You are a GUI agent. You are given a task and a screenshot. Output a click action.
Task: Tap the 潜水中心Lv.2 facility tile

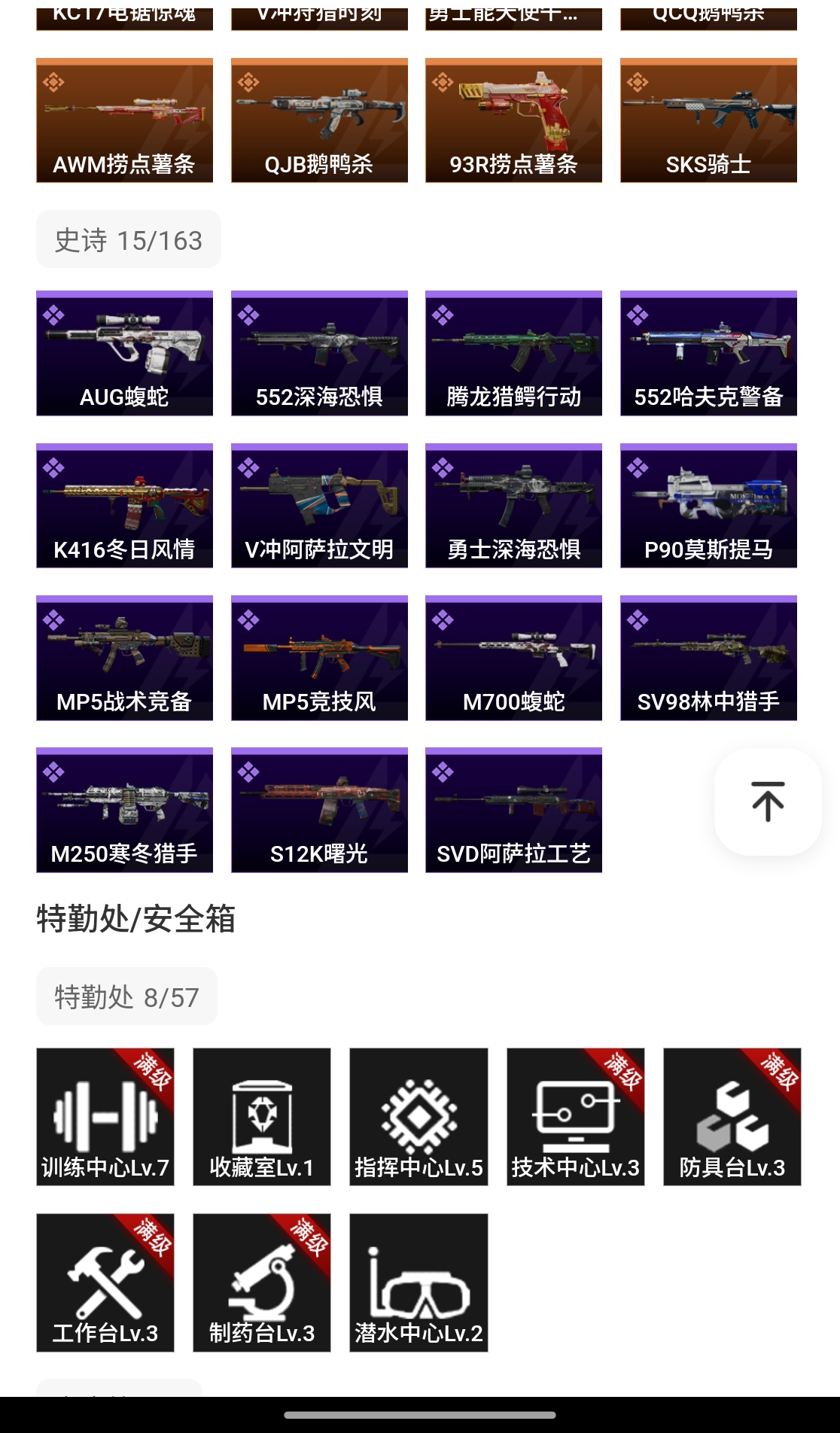click(x=418, y=1282)
